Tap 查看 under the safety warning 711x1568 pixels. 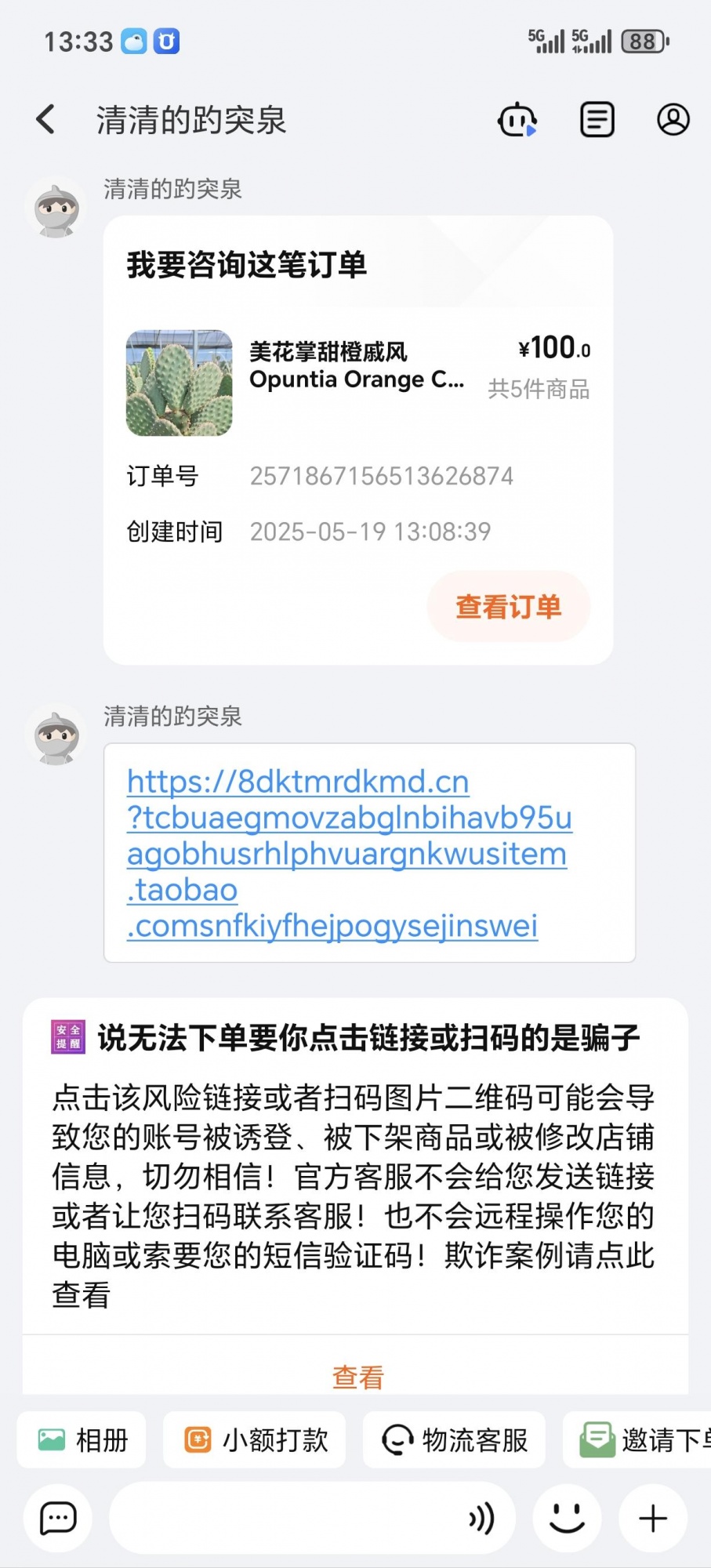pyautogui.click(x=357, y=1377)
